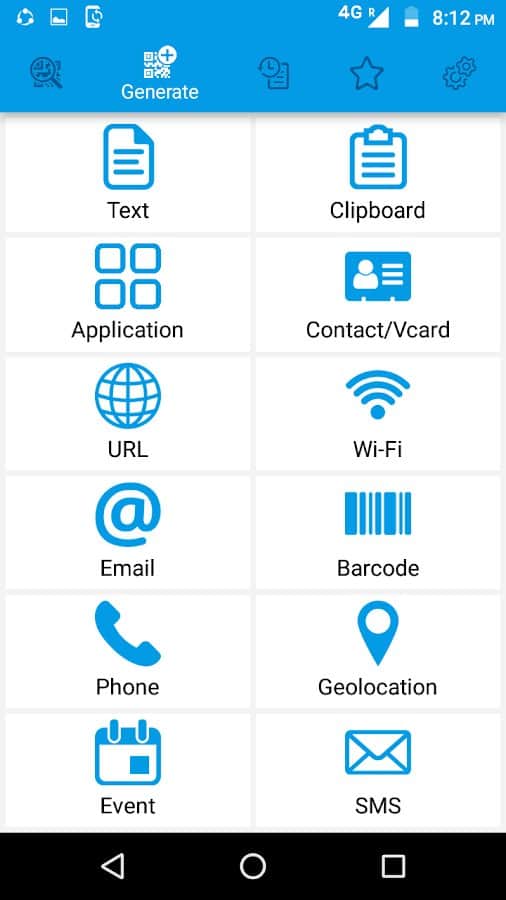This screenshot has width=506, height=900.
Task: Go back with the system back button
Action: (113, 866)
